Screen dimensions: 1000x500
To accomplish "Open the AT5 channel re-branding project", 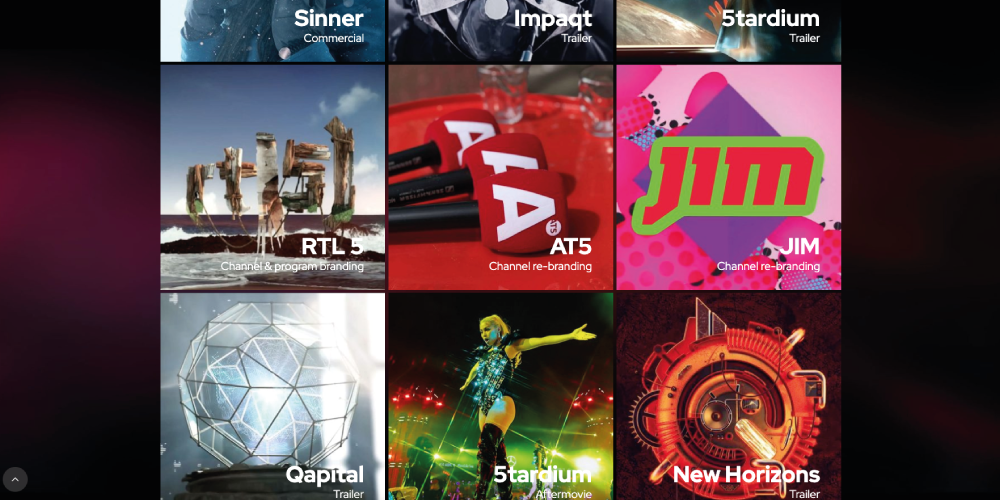I will pos(500,178).
